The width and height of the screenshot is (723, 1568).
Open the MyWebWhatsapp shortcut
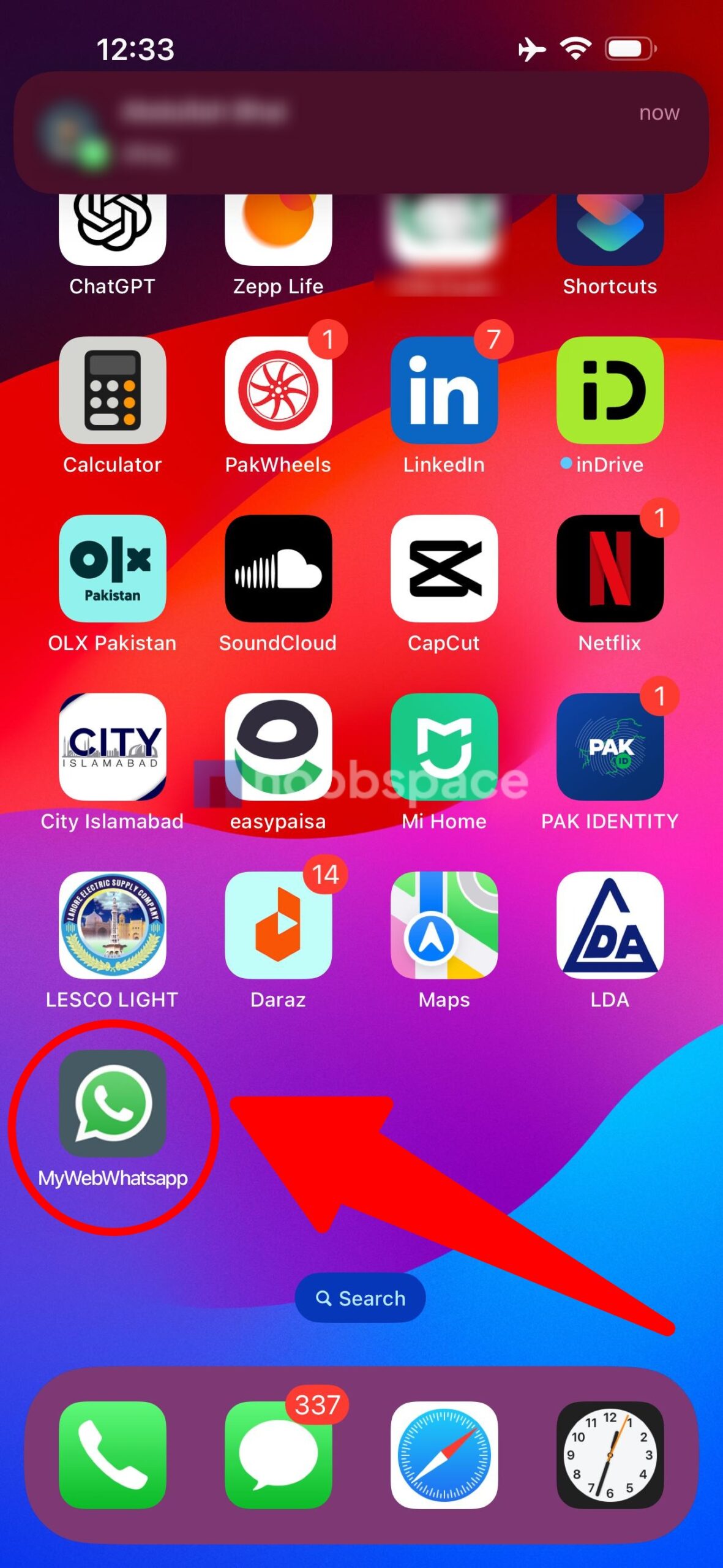point(112,1103)
